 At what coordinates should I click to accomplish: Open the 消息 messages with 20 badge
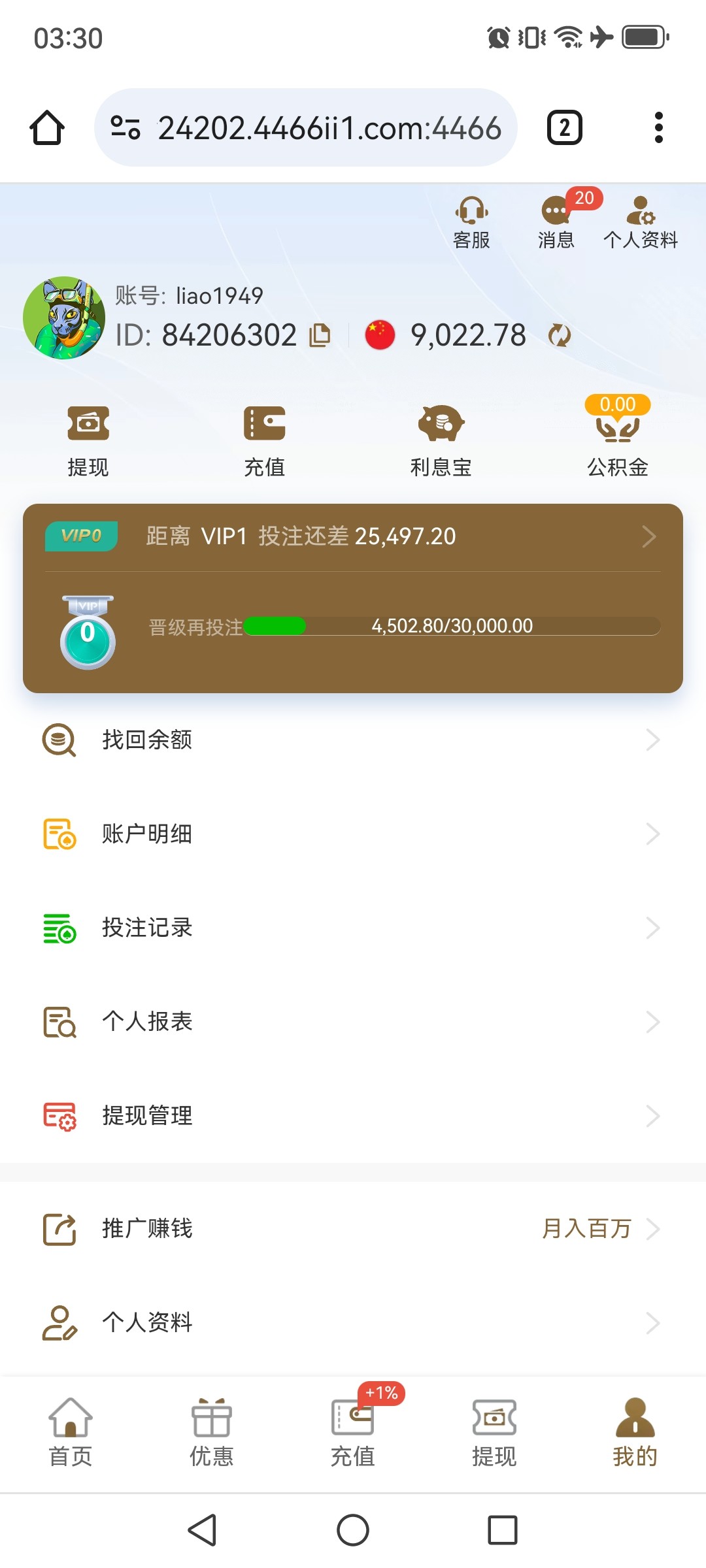coord(556,223)
